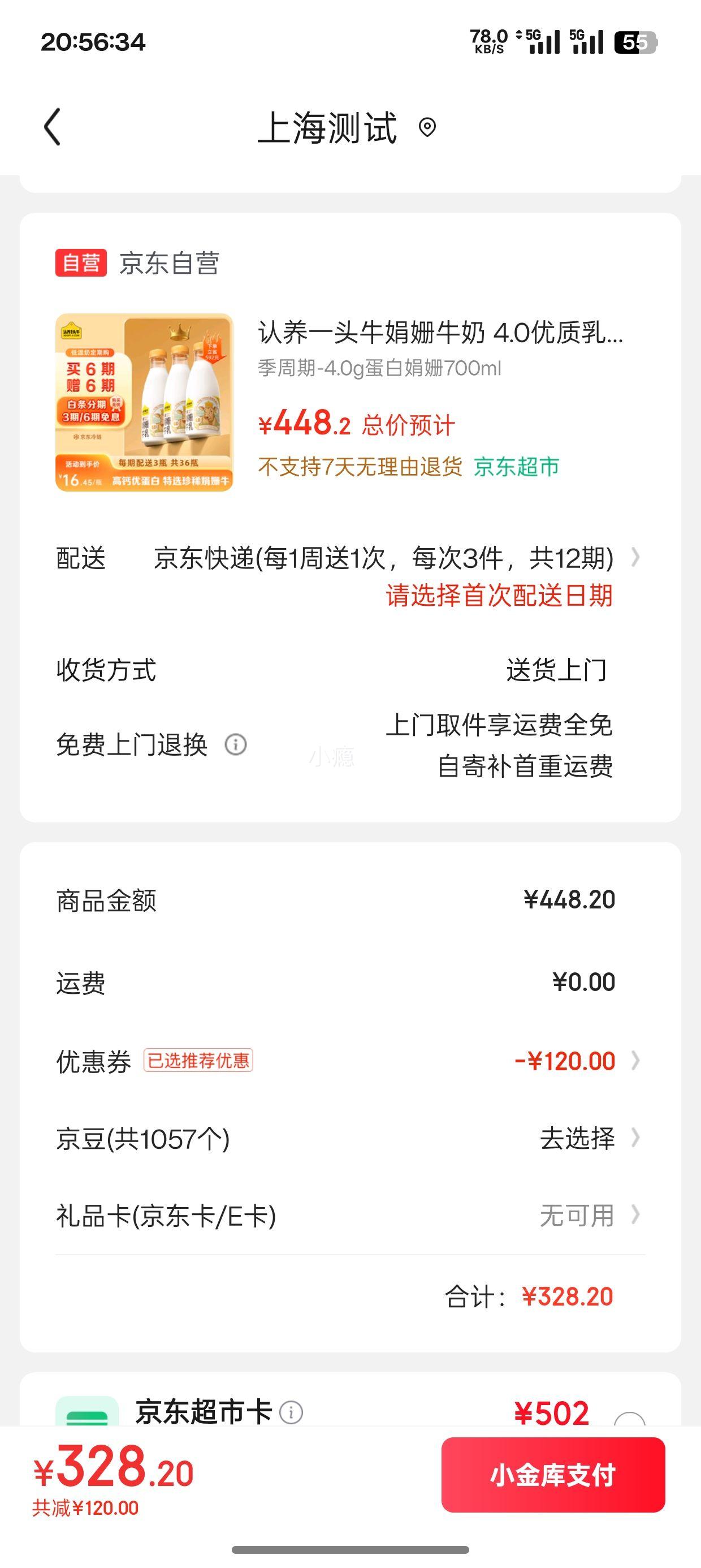This screenshot has height=1568, width=701.
Task: Select the 京东超市卡 ¥502 option
Action: pyautogui.click(x=629, y=1420)
